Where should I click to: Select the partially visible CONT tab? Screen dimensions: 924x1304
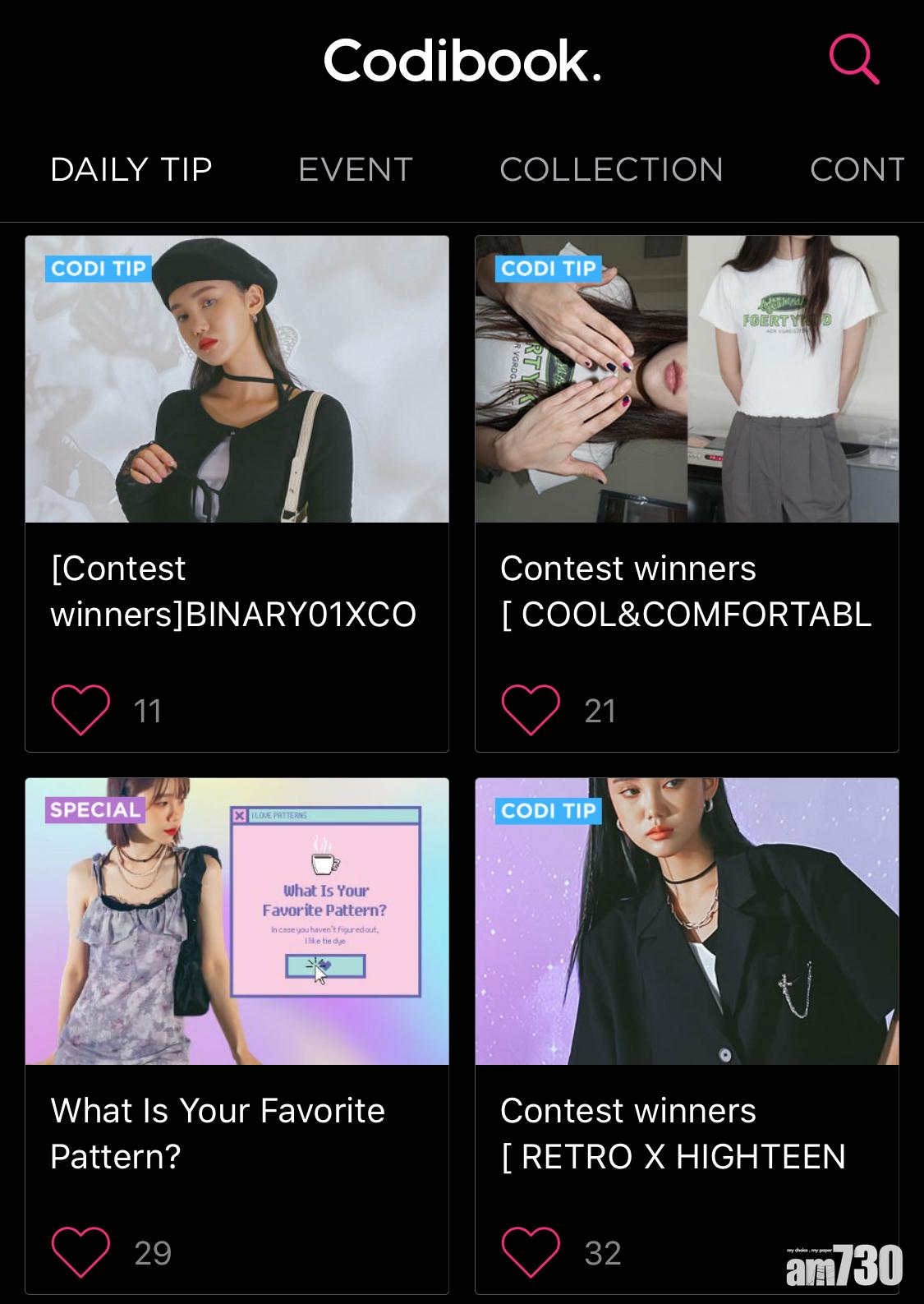coord(857,170)
